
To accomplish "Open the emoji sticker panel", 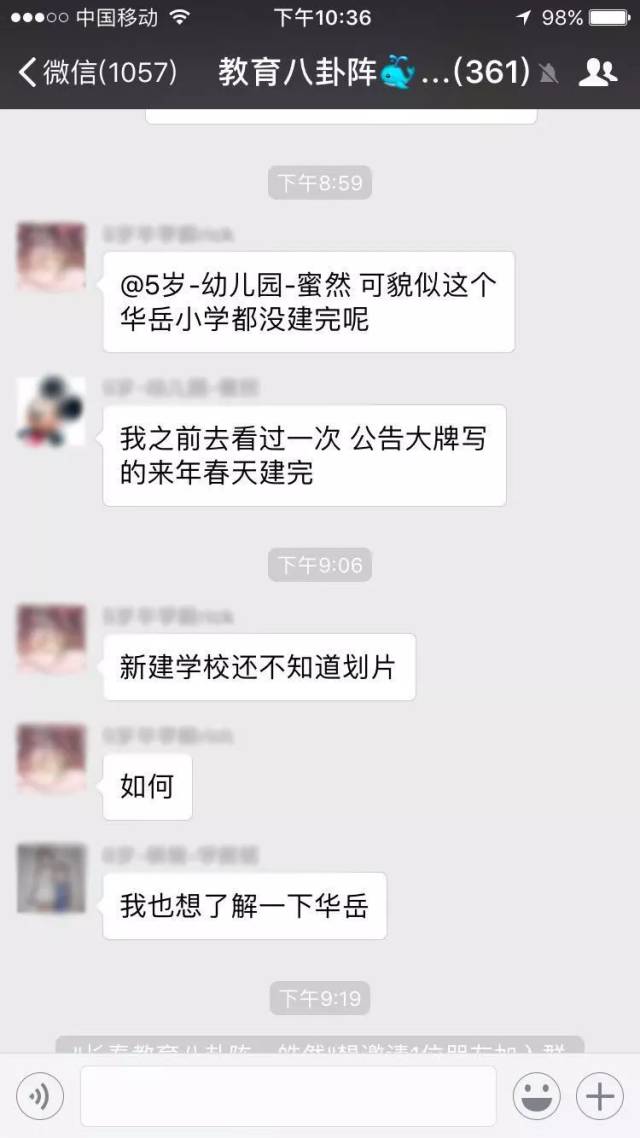I will 536,1096.
